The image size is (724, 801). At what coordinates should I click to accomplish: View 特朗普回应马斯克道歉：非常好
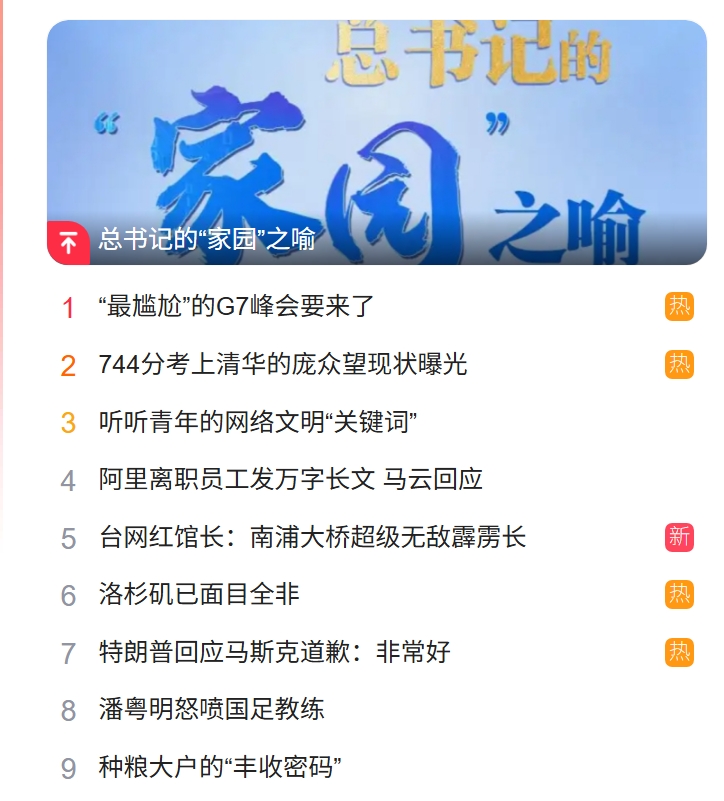(275, 652)
